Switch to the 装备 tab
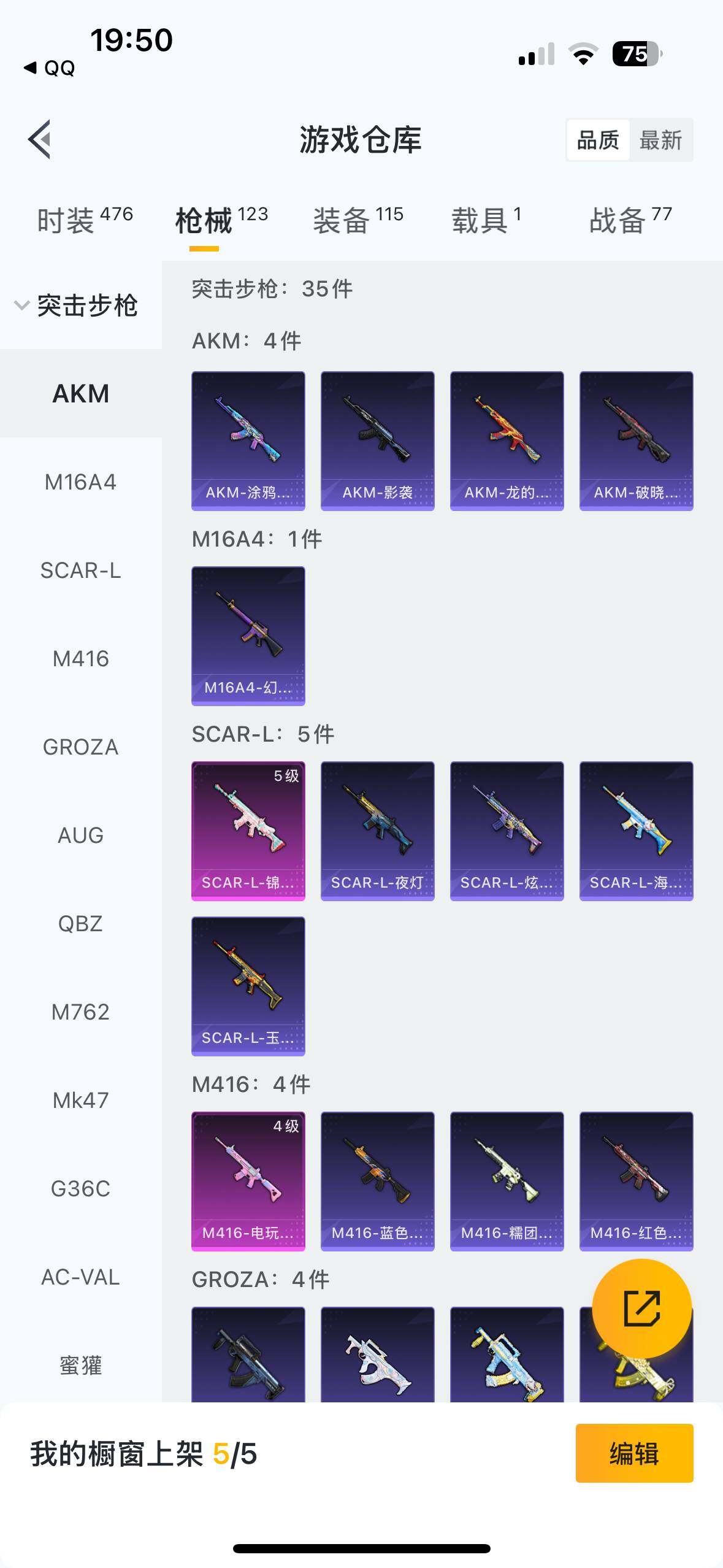This screenshot has height=1568, width=723. pyautogui.click(x=358, y=220)
